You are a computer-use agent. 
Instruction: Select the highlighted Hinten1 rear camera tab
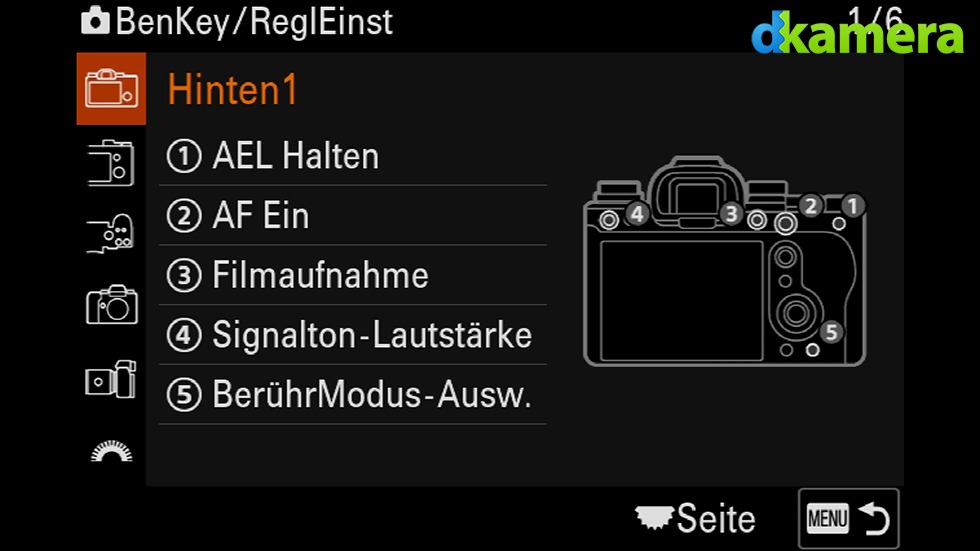pos(111,90)
